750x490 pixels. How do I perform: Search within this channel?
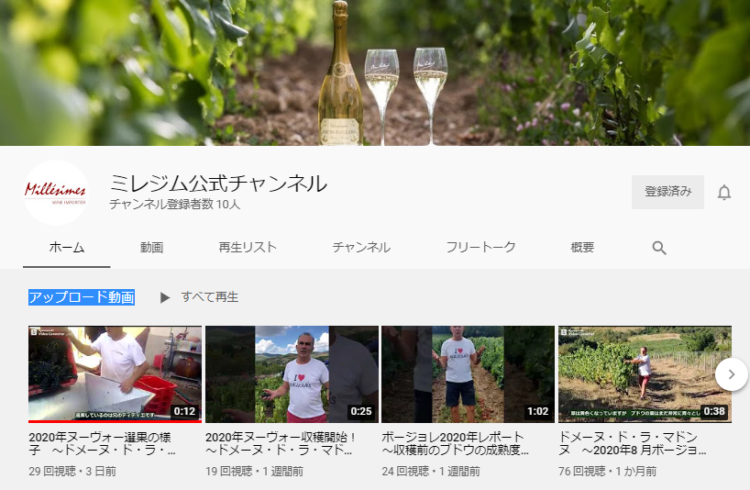pos(659,247)
